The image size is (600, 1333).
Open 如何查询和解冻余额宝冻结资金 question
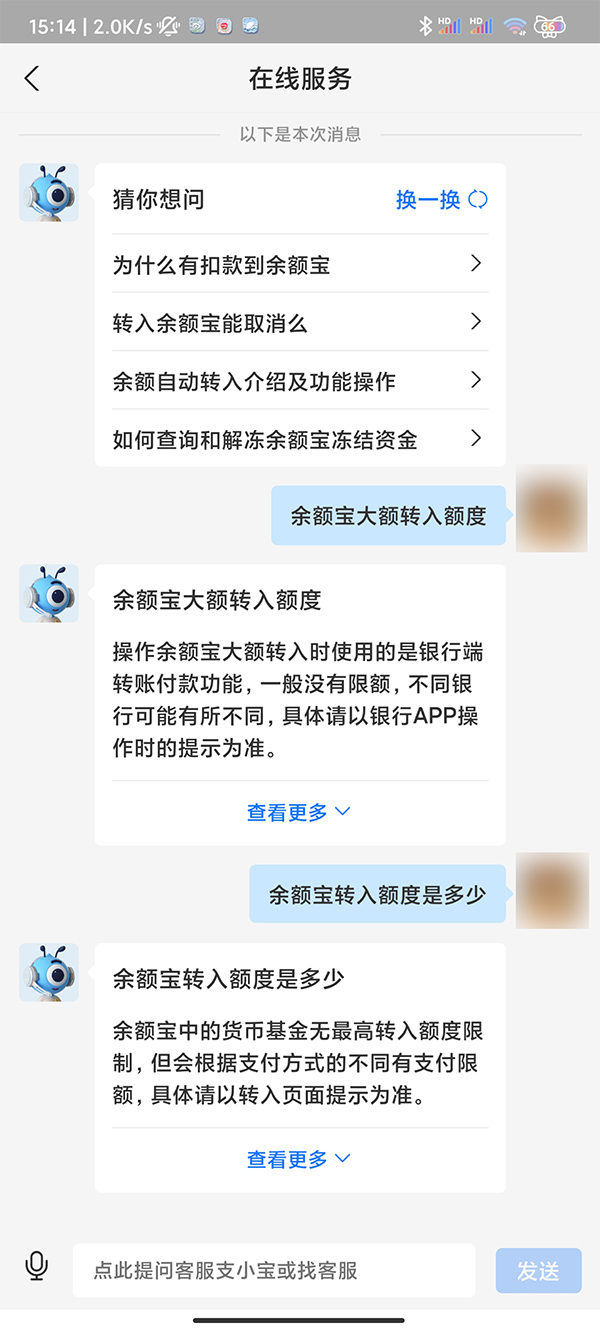coord(299,439)
